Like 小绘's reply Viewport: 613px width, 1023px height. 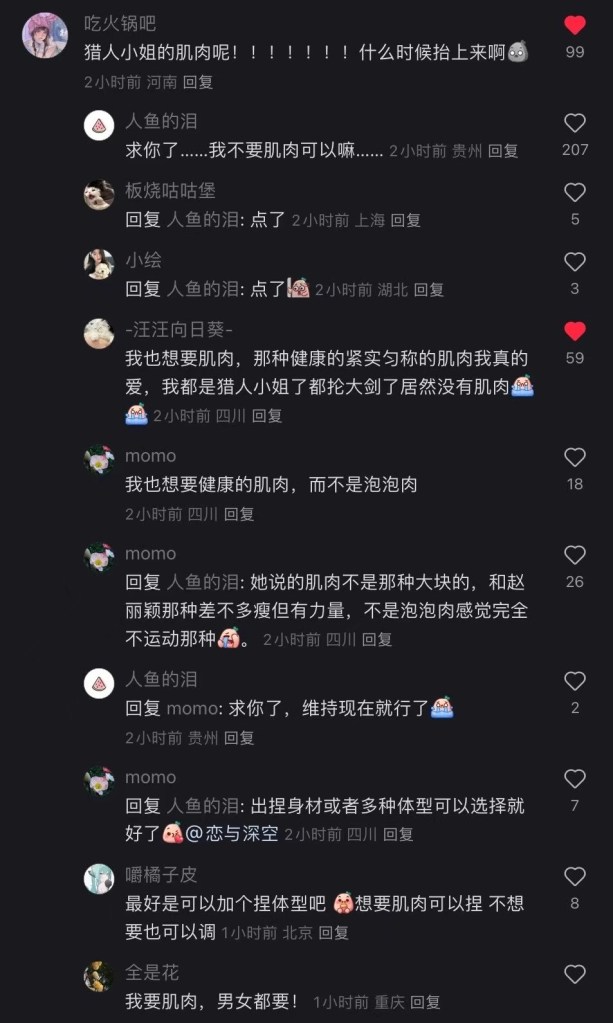pos(574,262)
